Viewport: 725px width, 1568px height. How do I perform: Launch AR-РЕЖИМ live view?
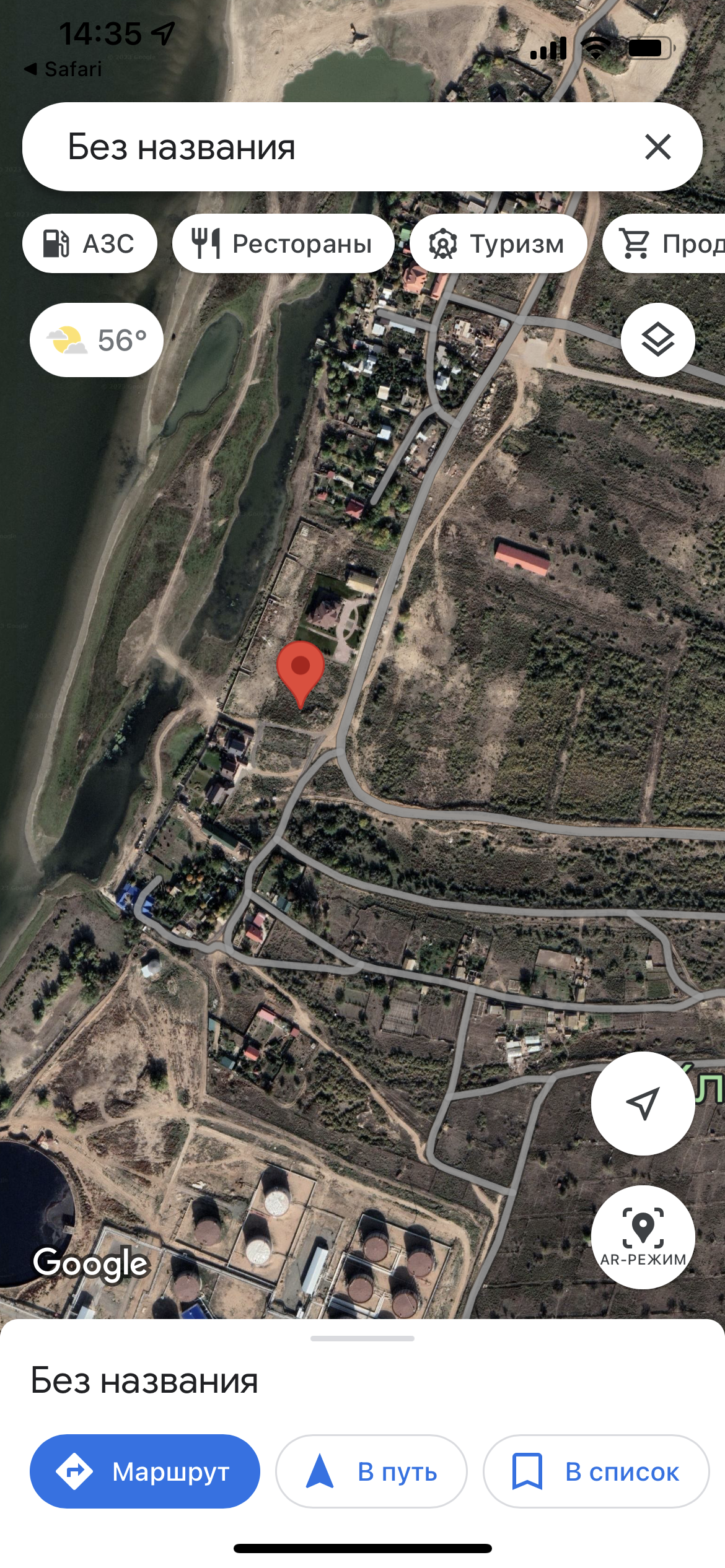[x=643, y=1237]
